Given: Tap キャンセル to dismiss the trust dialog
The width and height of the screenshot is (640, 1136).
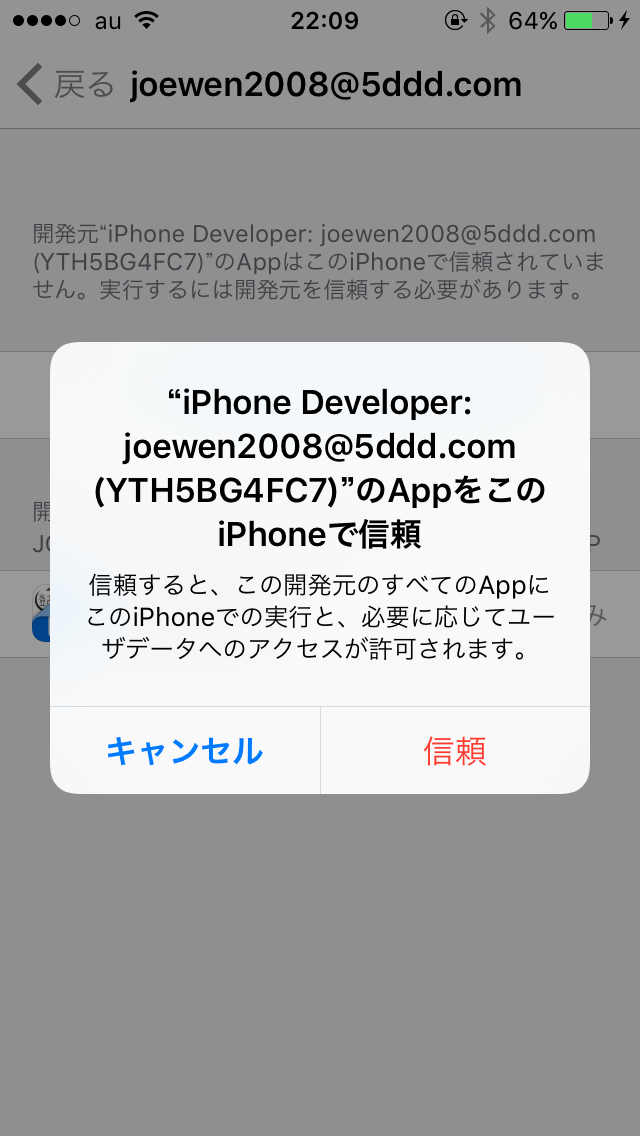Looking at the screenshot, I should tap(185, 750).
